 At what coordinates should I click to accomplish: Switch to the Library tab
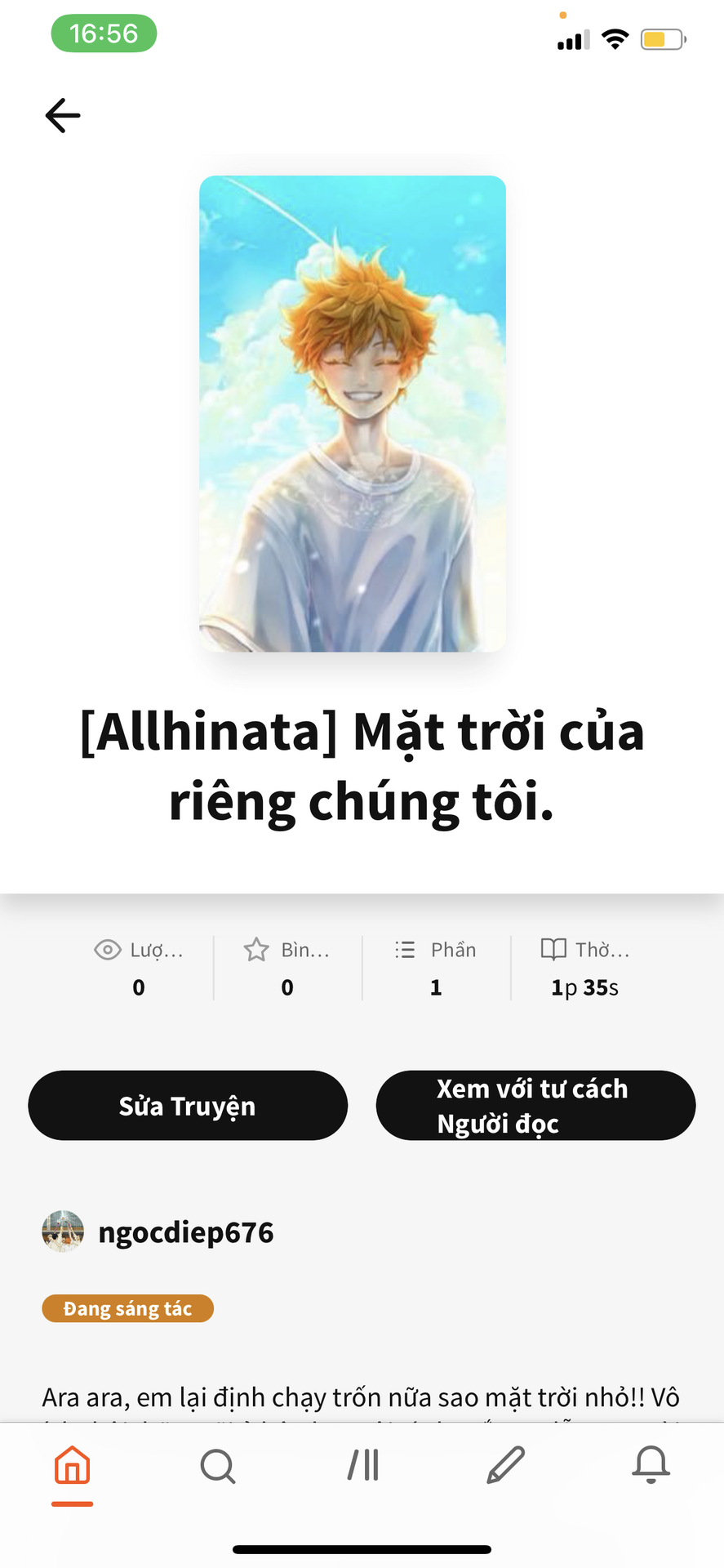[x=362, y=1465]
